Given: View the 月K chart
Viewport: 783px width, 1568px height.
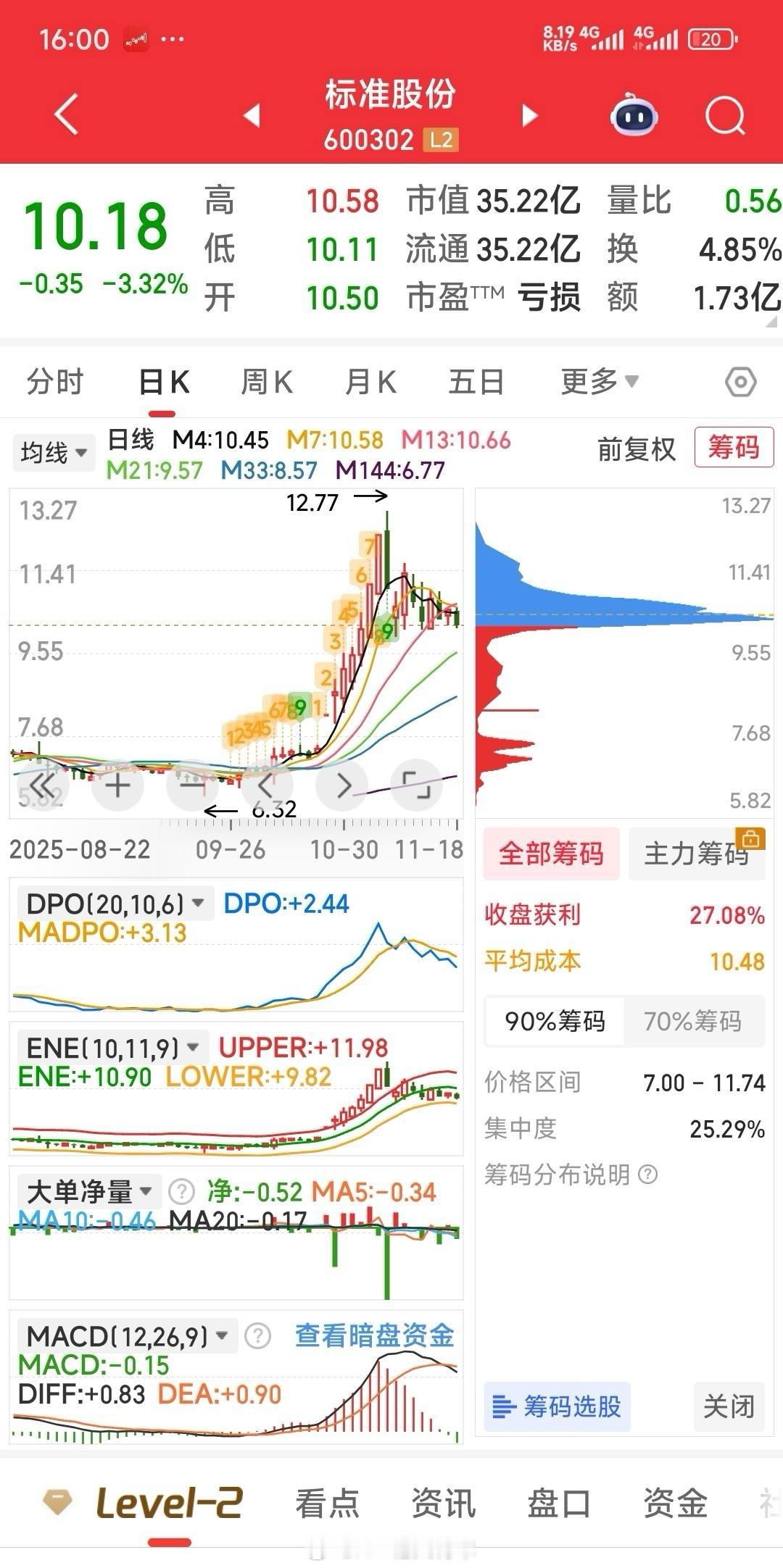Looking at the screenshot, I should pyautogui.click(x=370, y=382).
